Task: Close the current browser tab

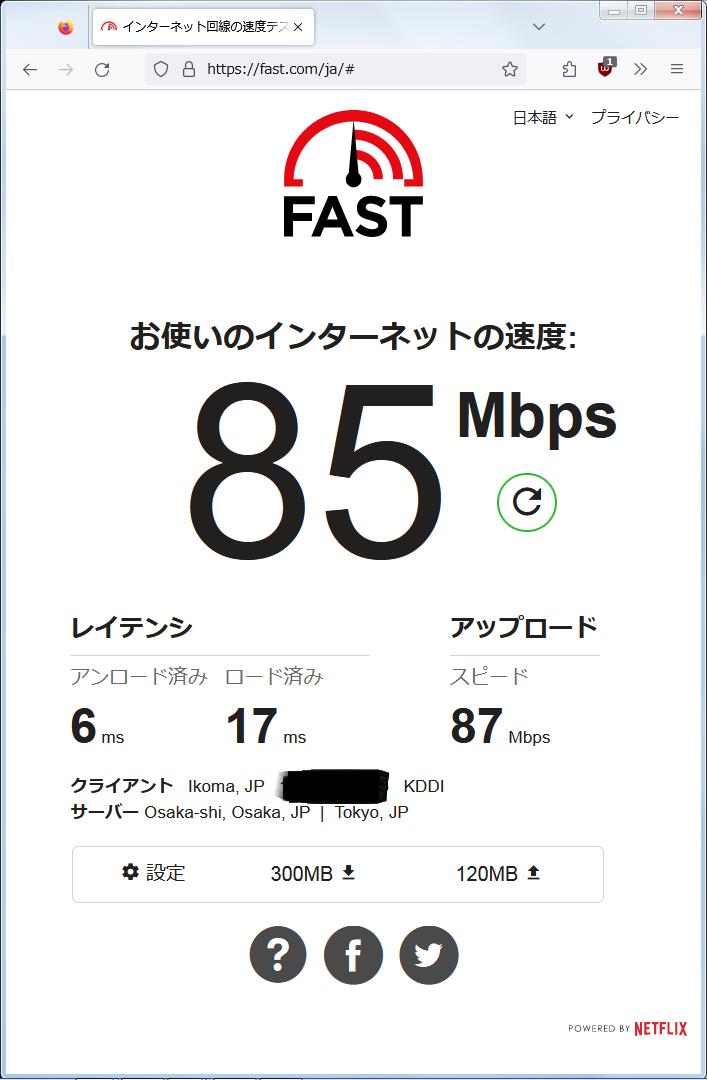Action: 298,27
